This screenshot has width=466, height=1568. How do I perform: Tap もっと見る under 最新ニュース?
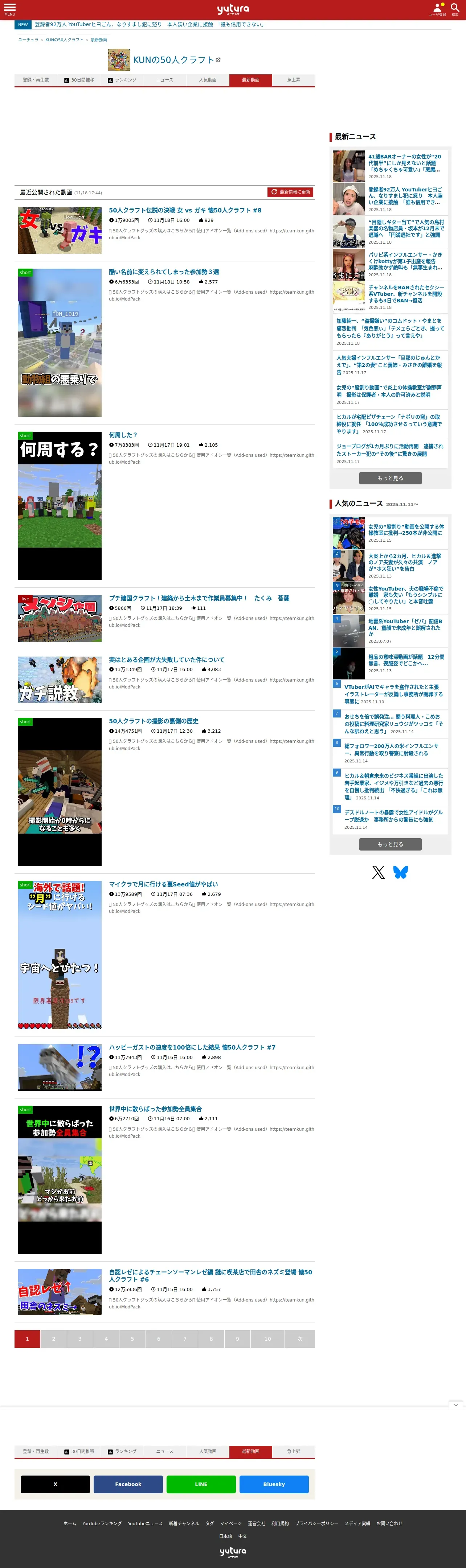click(390, 478)
